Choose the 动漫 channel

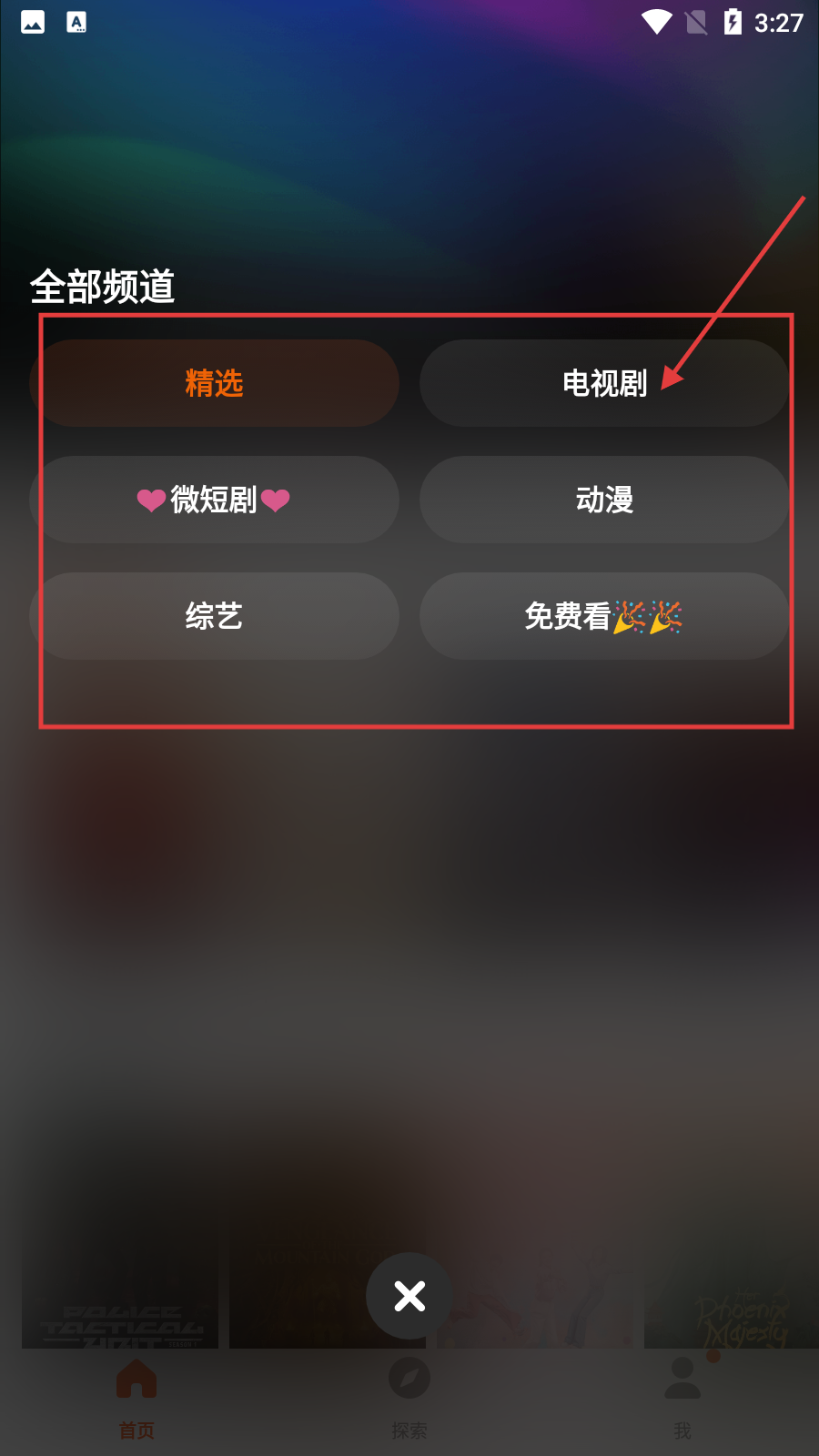tap(603, 500)
